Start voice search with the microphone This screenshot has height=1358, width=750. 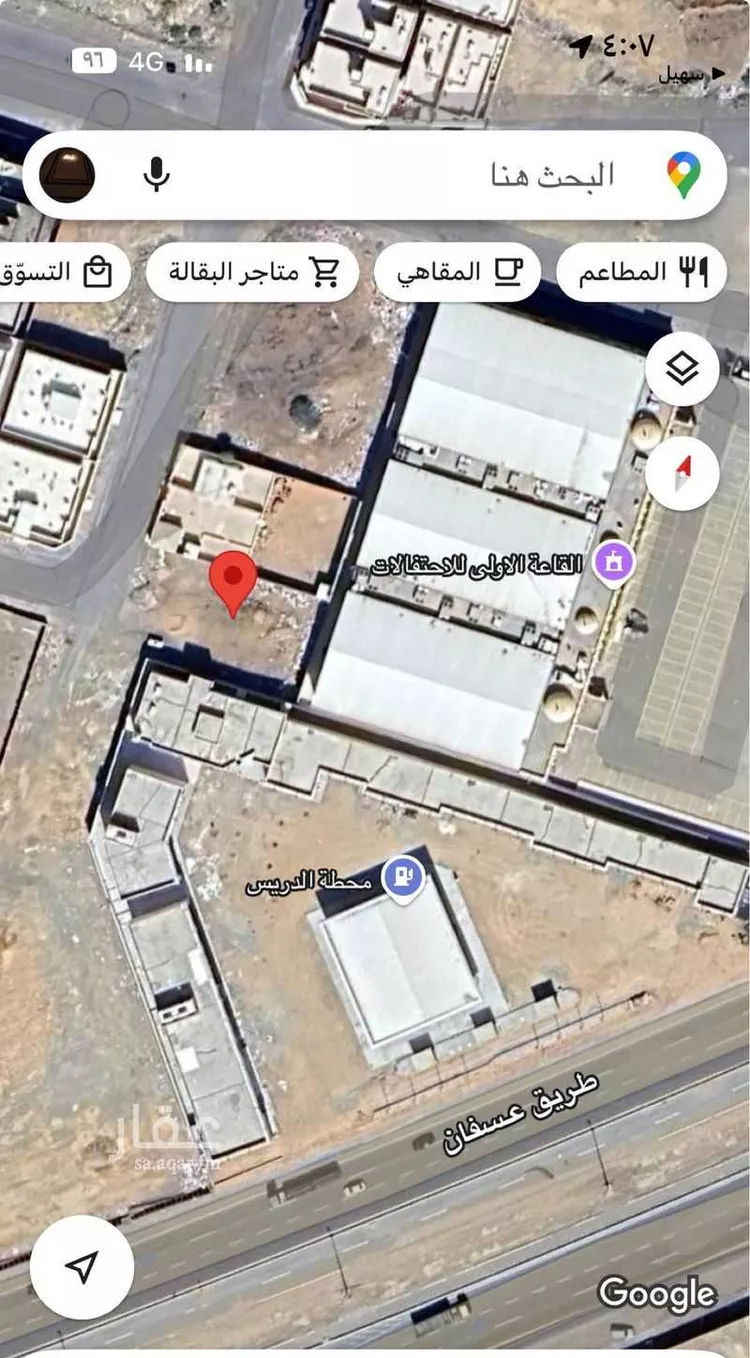coord(155,174)
